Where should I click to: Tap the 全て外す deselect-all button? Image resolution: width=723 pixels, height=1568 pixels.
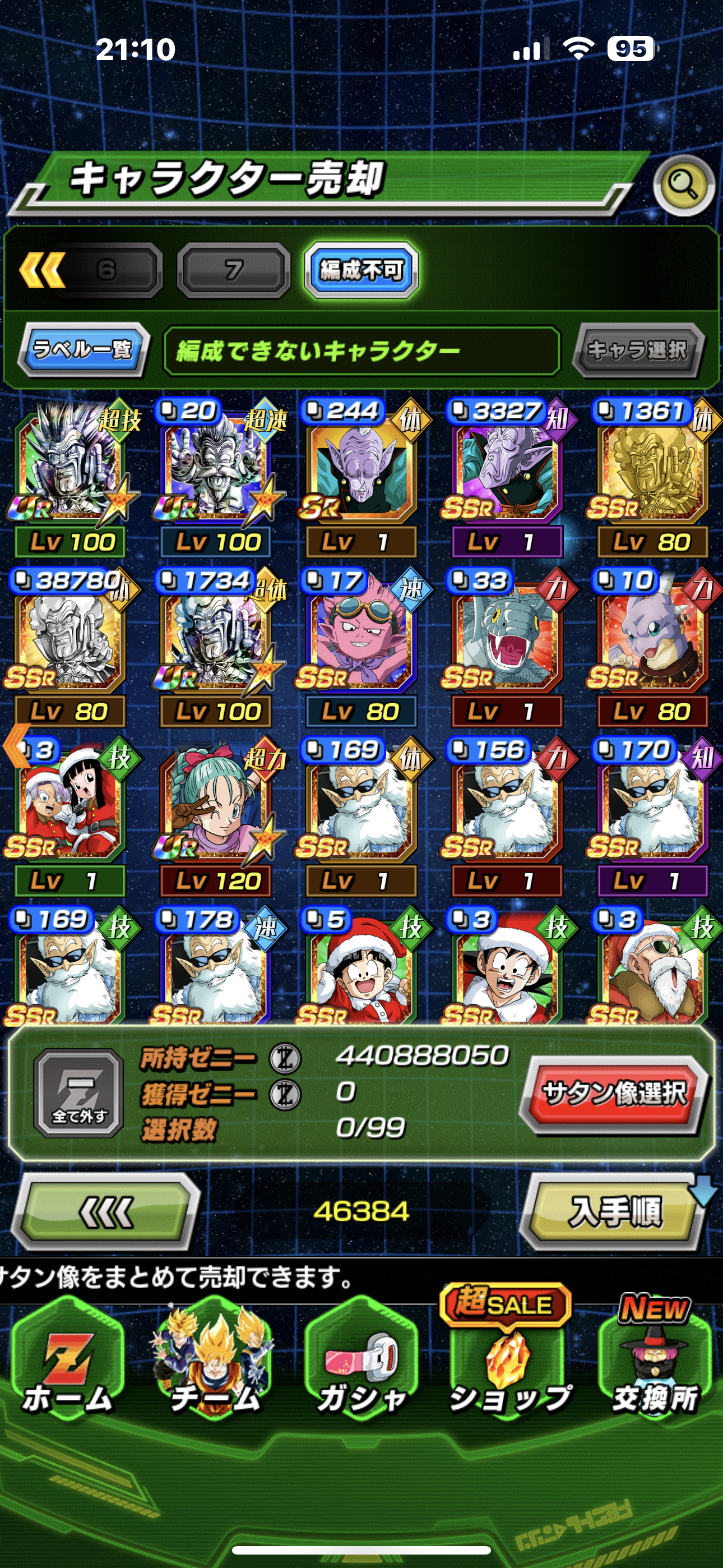tap(78, 1093)
